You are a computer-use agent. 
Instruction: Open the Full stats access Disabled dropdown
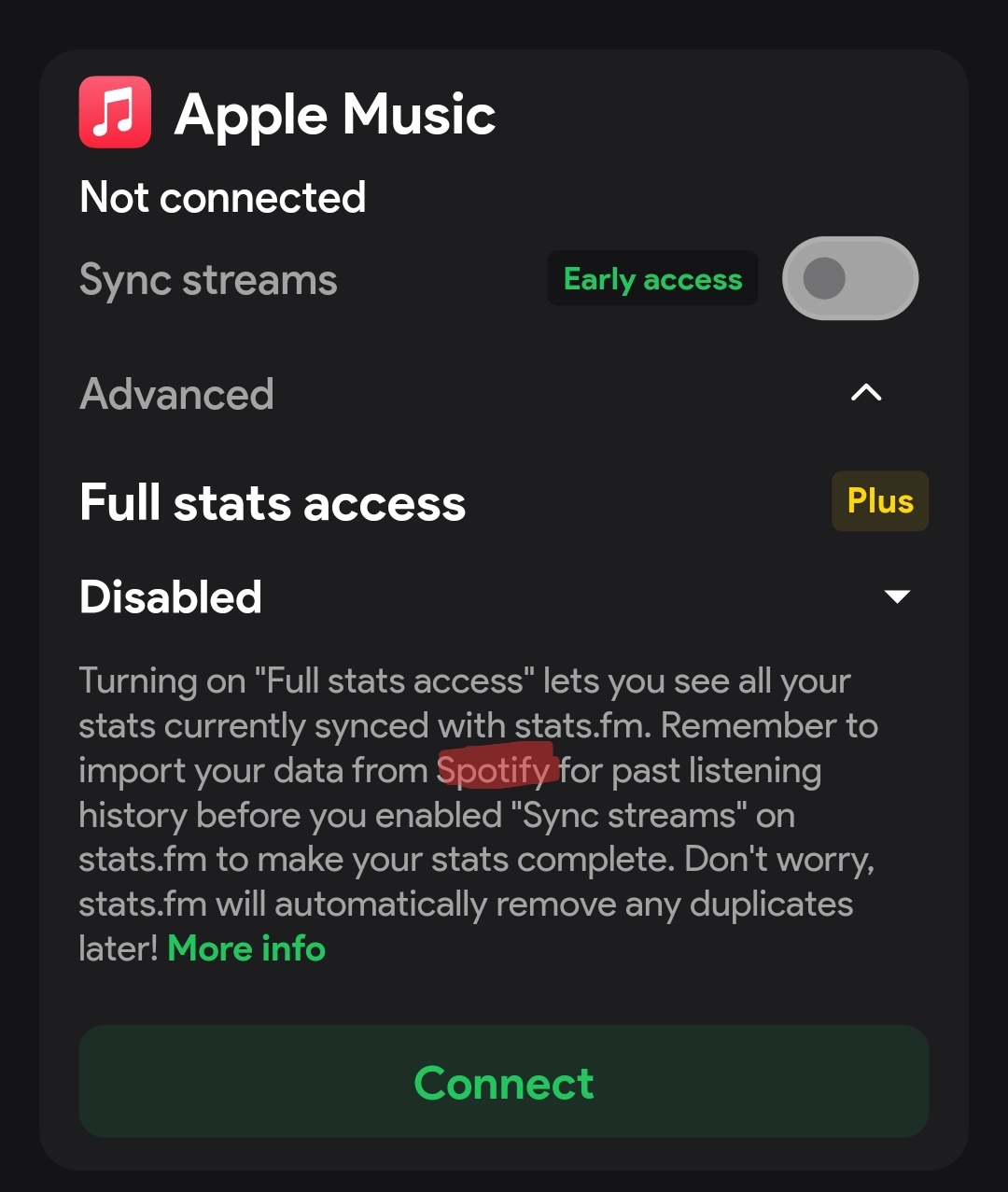pos(896,596)
